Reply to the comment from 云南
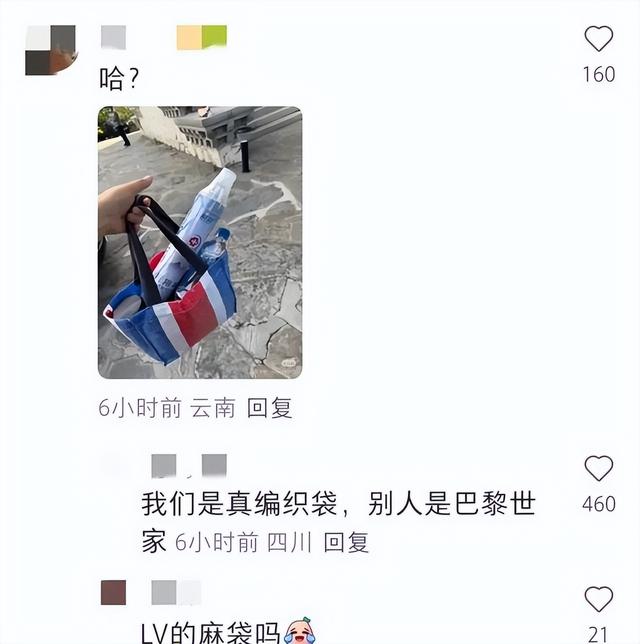This screenshot has height=644, width=640. [x=269, y=409]
